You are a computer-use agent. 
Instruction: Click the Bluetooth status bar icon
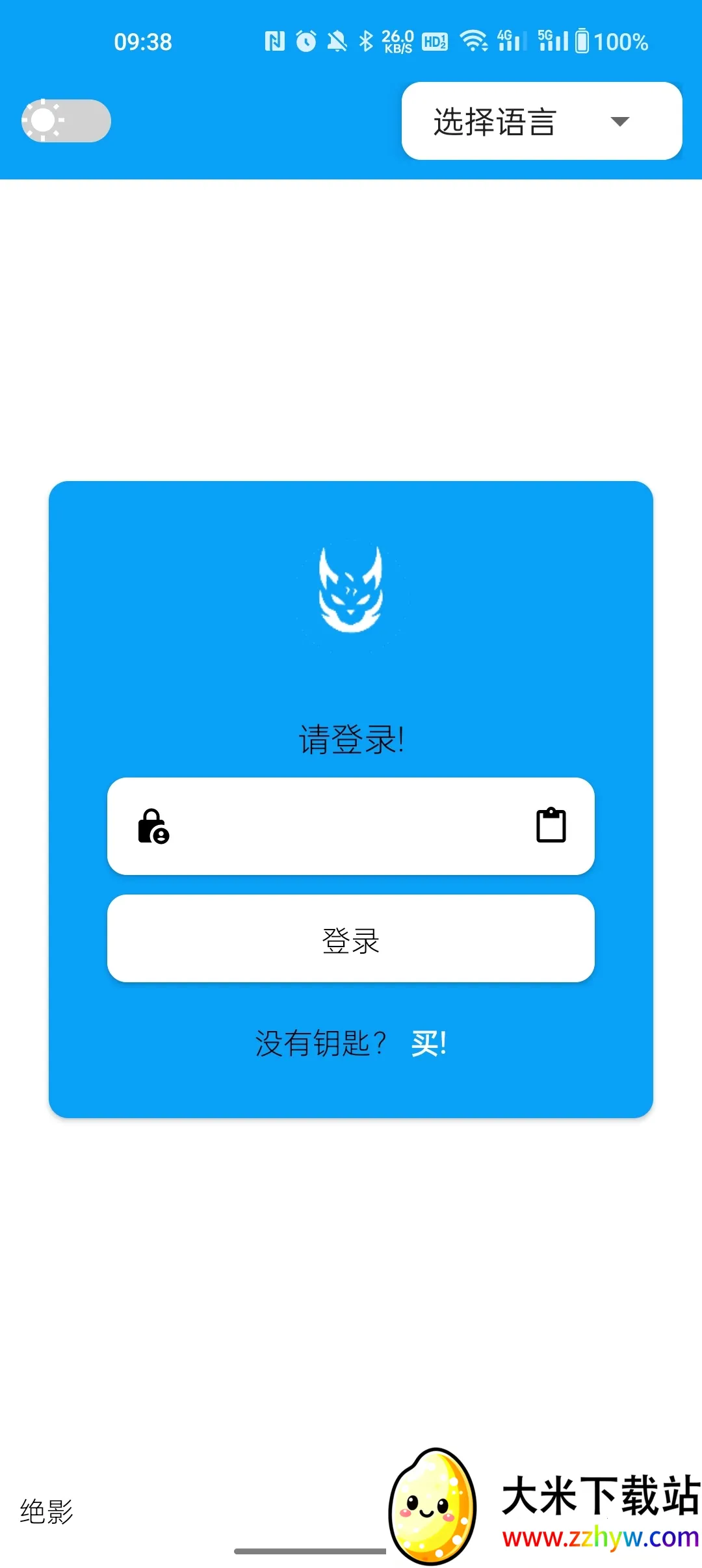coord(366,40)
